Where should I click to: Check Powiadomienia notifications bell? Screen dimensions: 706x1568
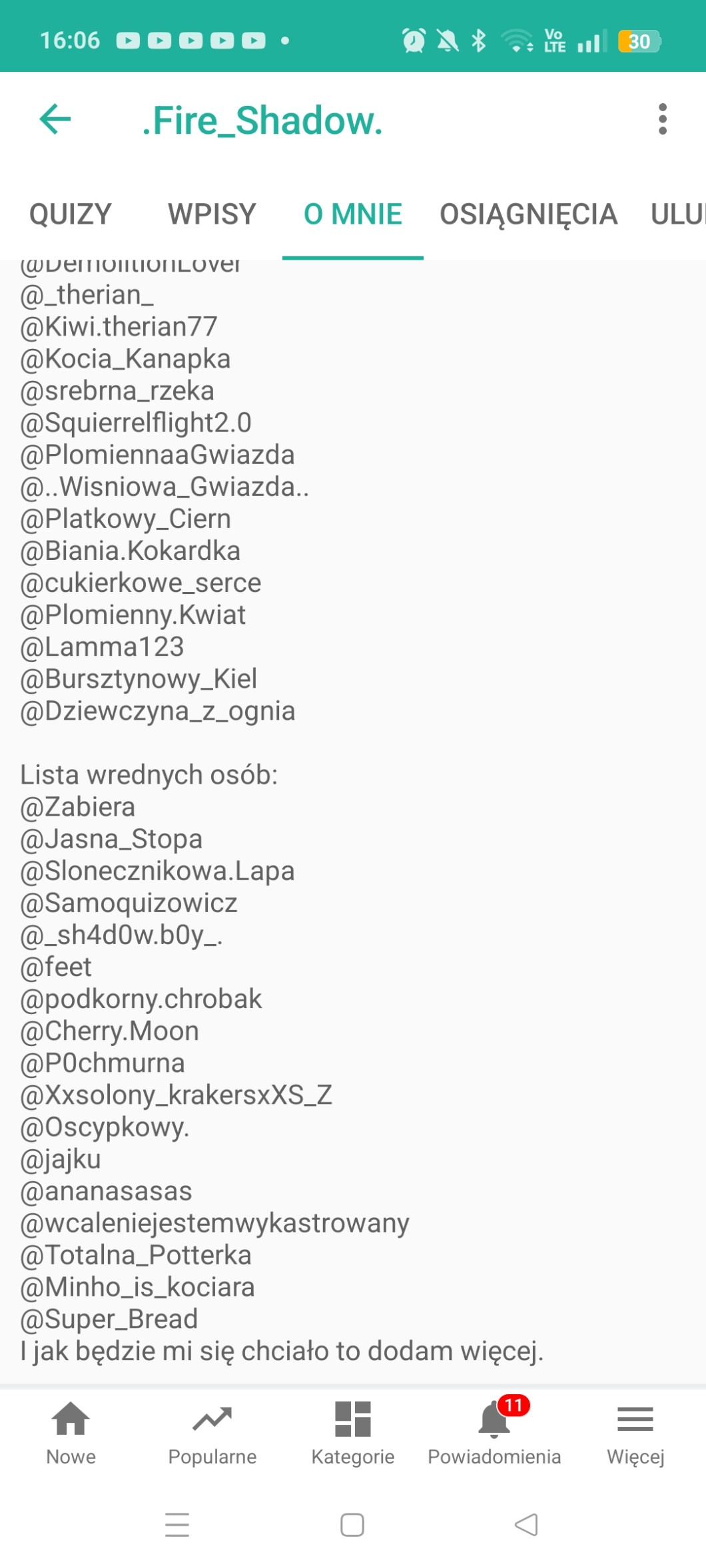pos(494,1433)
